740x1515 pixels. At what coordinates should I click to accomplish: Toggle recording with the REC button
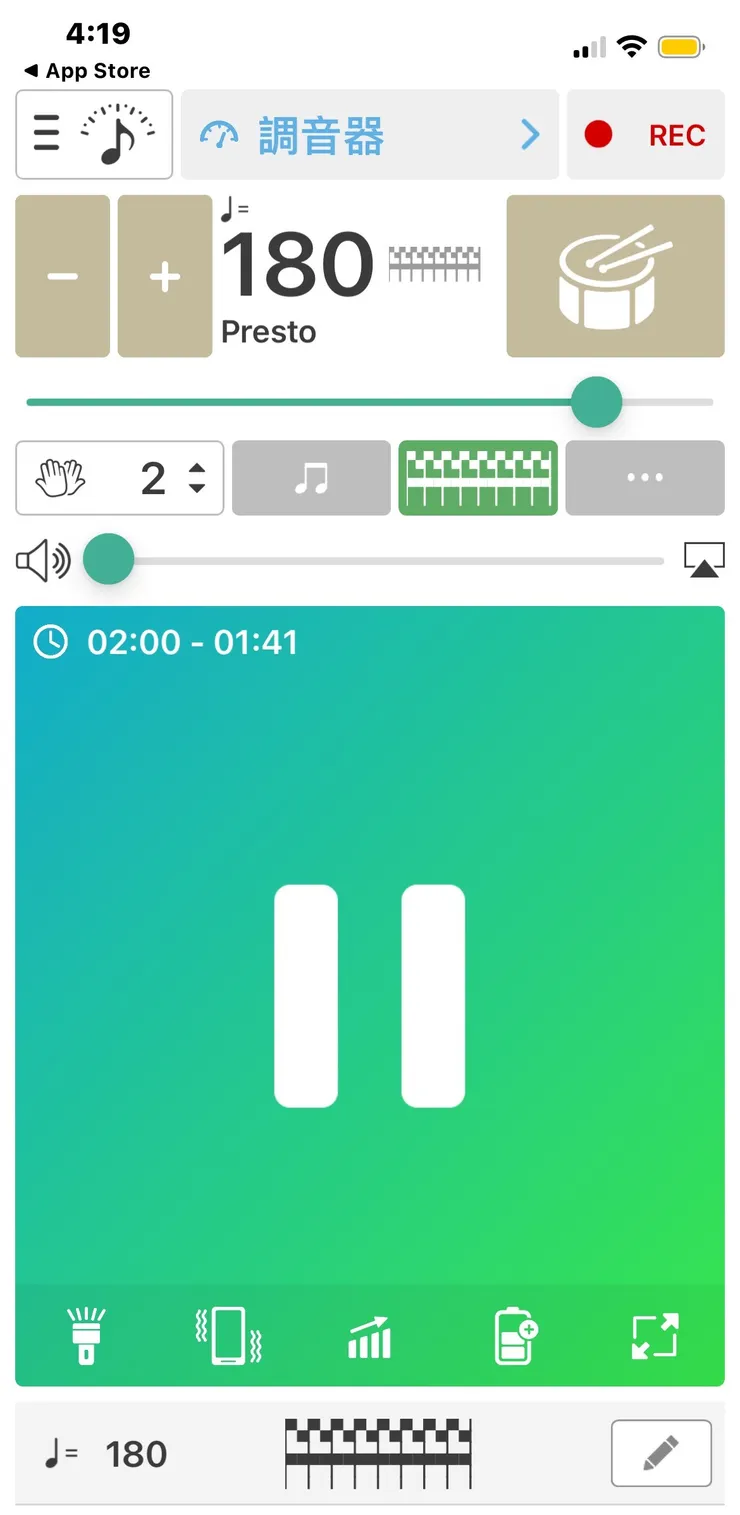point(645,135)
